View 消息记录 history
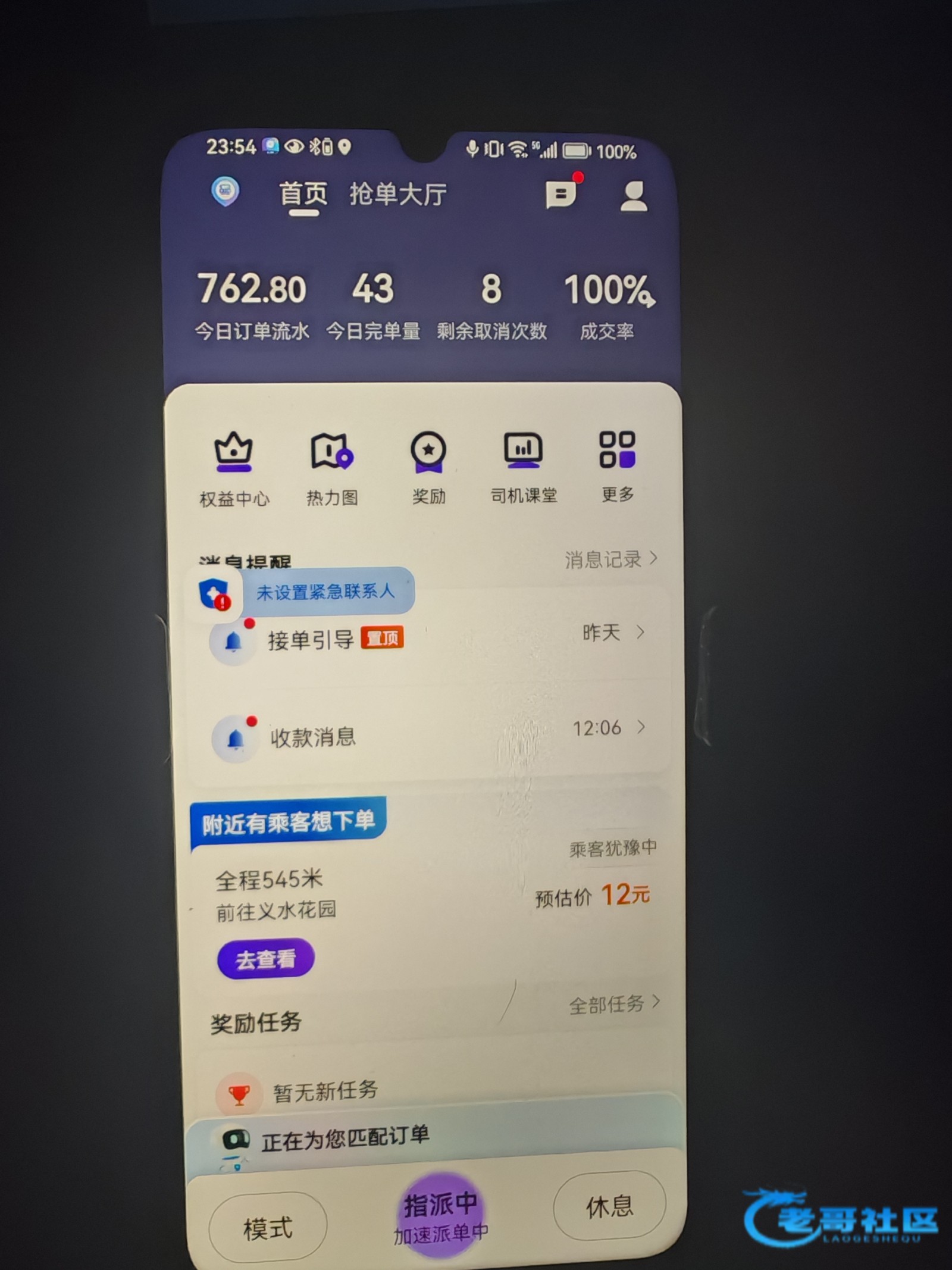The image size is (952, 1270). pos(610,559)
